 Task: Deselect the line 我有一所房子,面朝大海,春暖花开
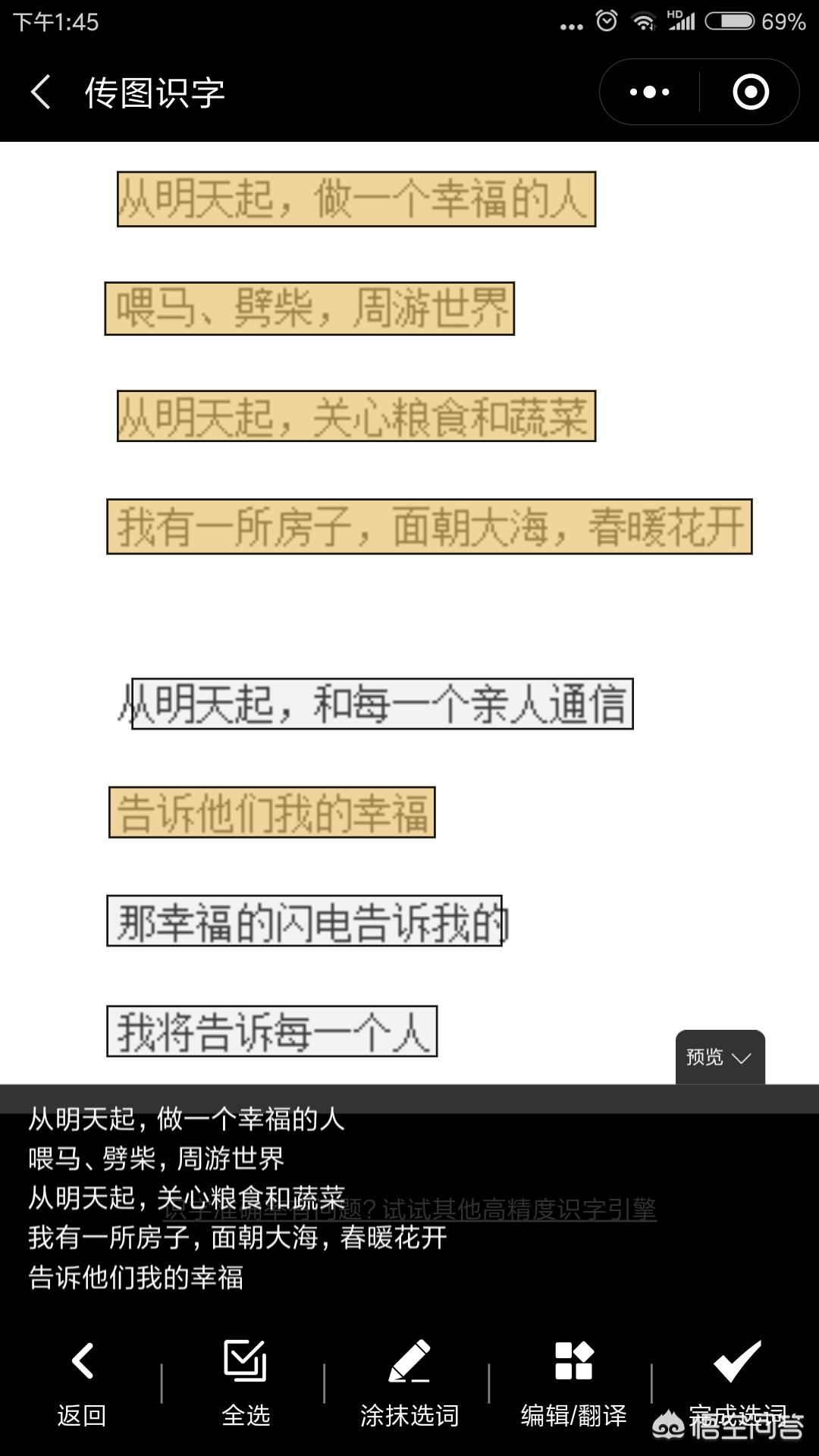(x=429, y=526)
